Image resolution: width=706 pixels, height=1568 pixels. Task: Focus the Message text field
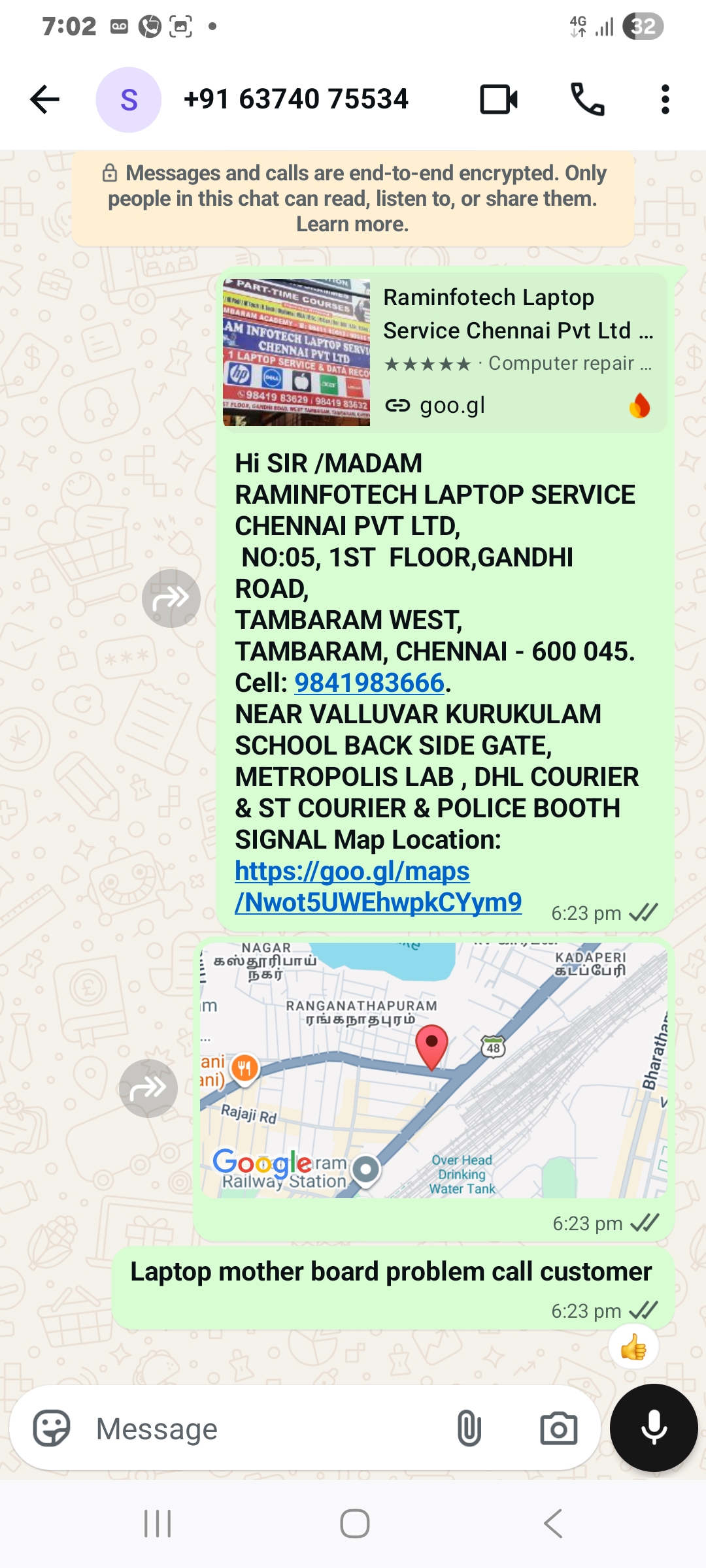tap(261, 1428)
